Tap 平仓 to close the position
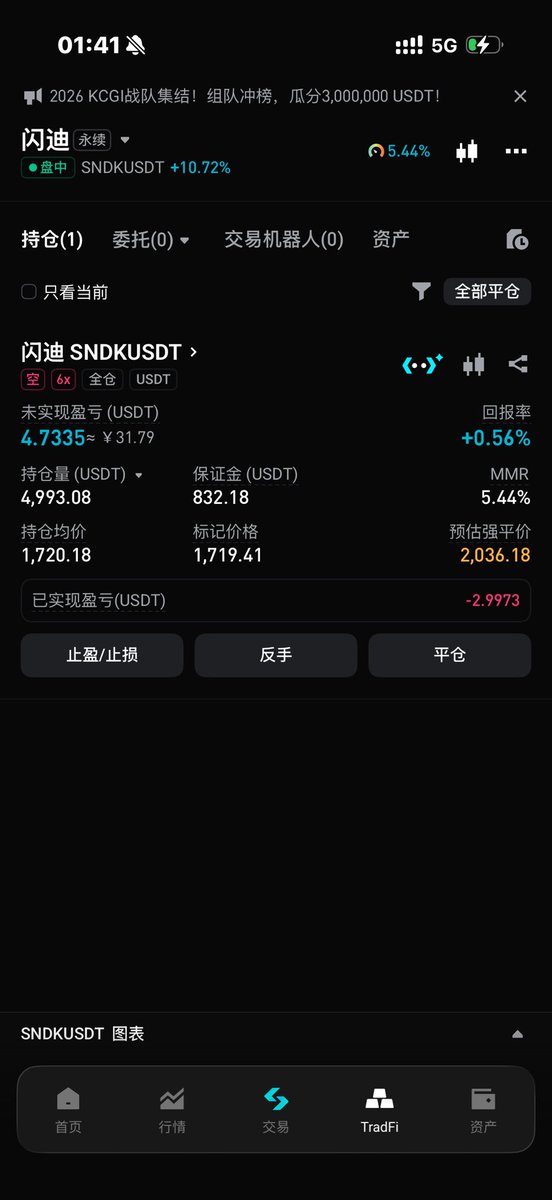The image size is (552, 1200). 450,655
